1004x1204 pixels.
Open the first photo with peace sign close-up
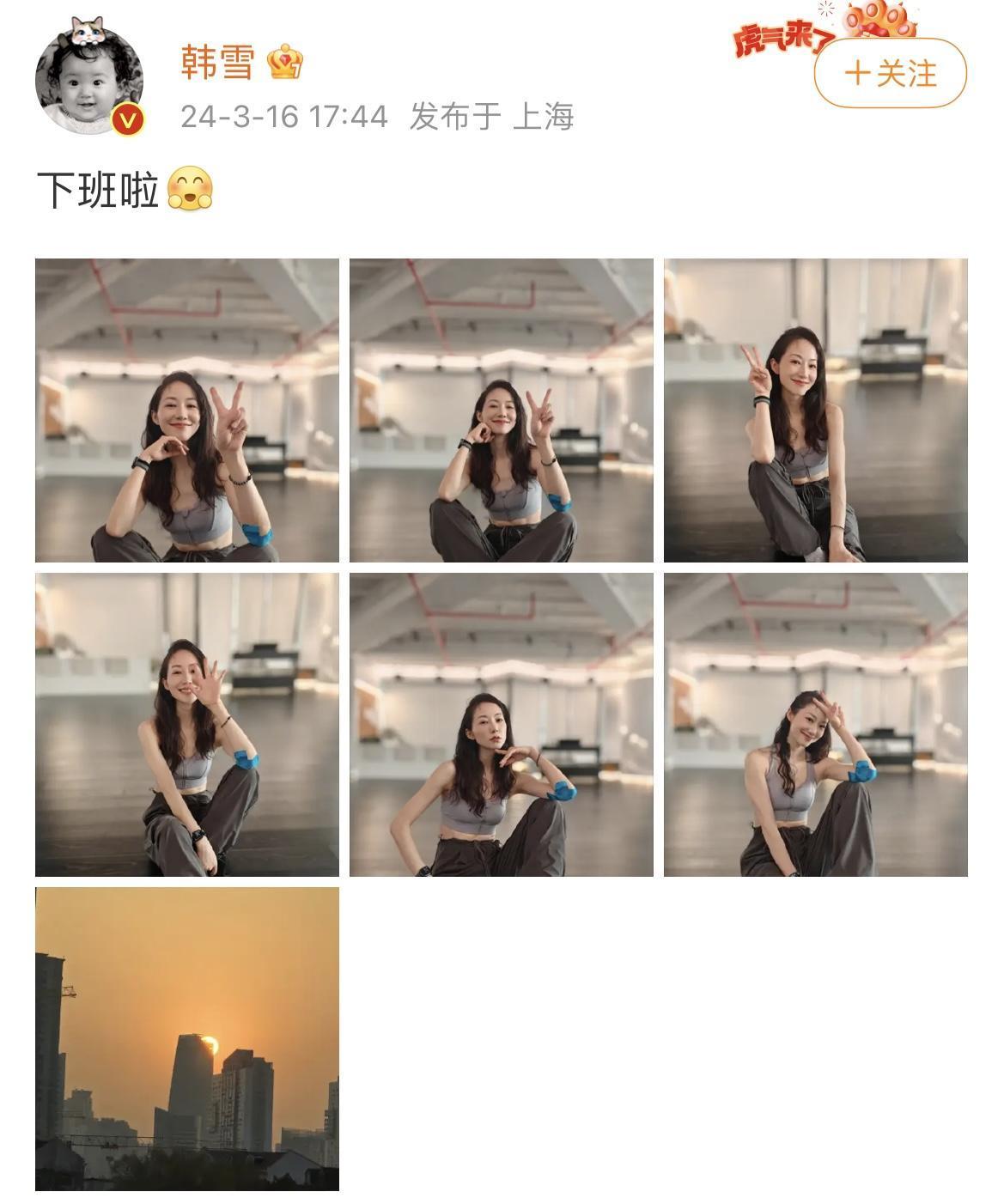click(x=187, y=410)
